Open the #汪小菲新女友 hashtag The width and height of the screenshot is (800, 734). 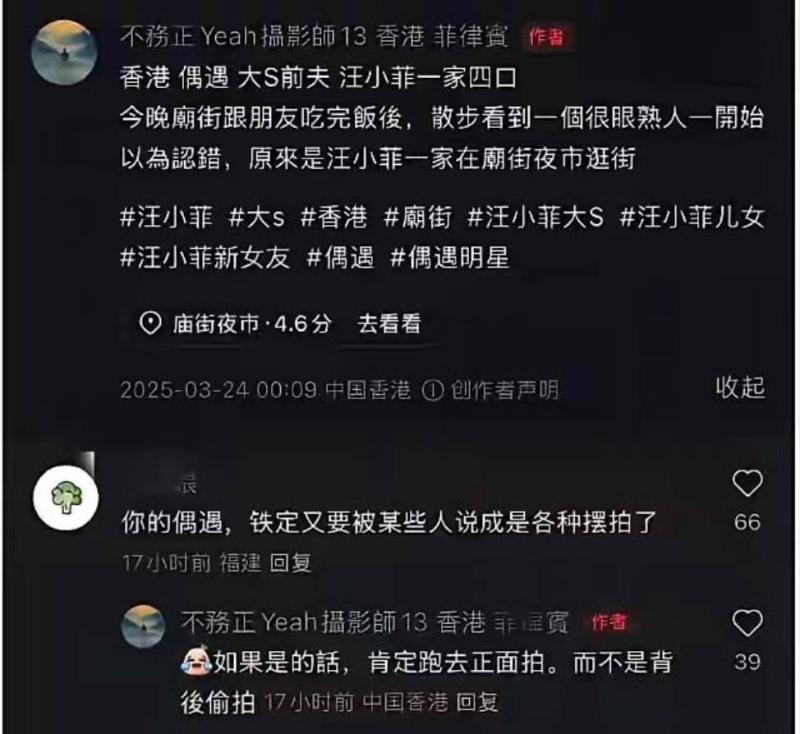205,257
